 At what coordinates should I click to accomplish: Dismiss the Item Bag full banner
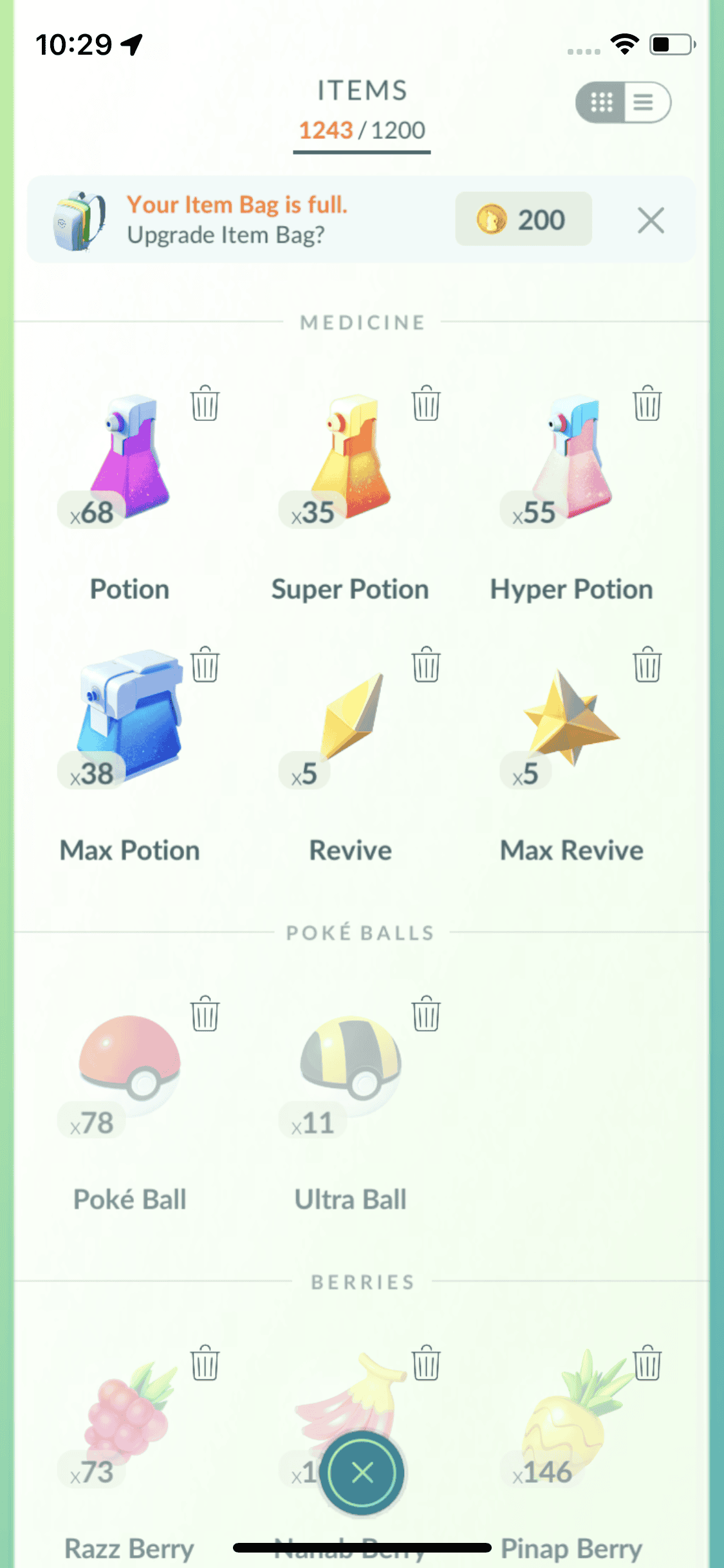click(x=651, y=221)
